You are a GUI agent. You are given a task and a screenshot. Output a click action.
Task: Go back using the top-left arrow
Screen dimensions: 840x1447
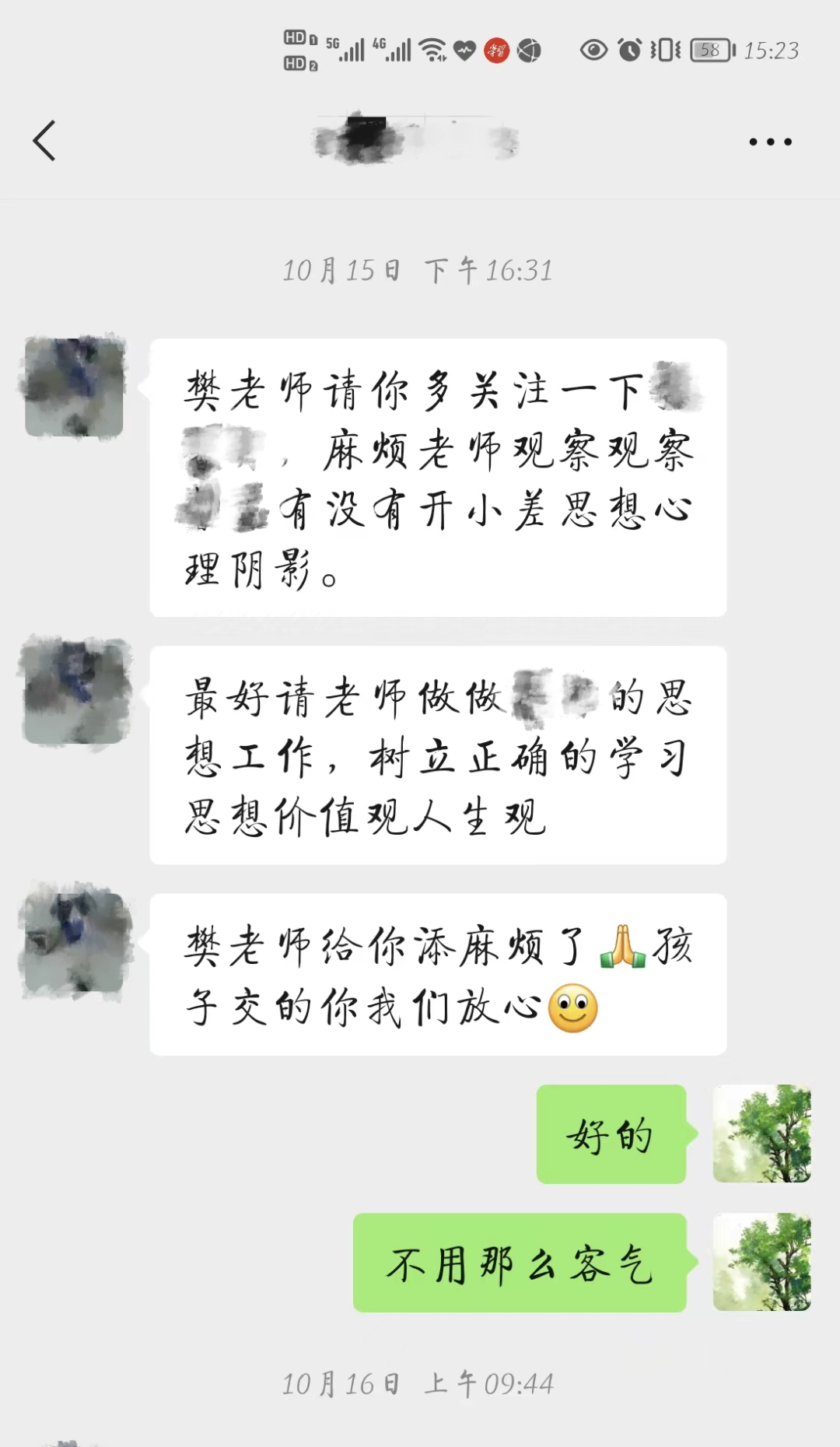pyautogui.click(x=44, y=141)
